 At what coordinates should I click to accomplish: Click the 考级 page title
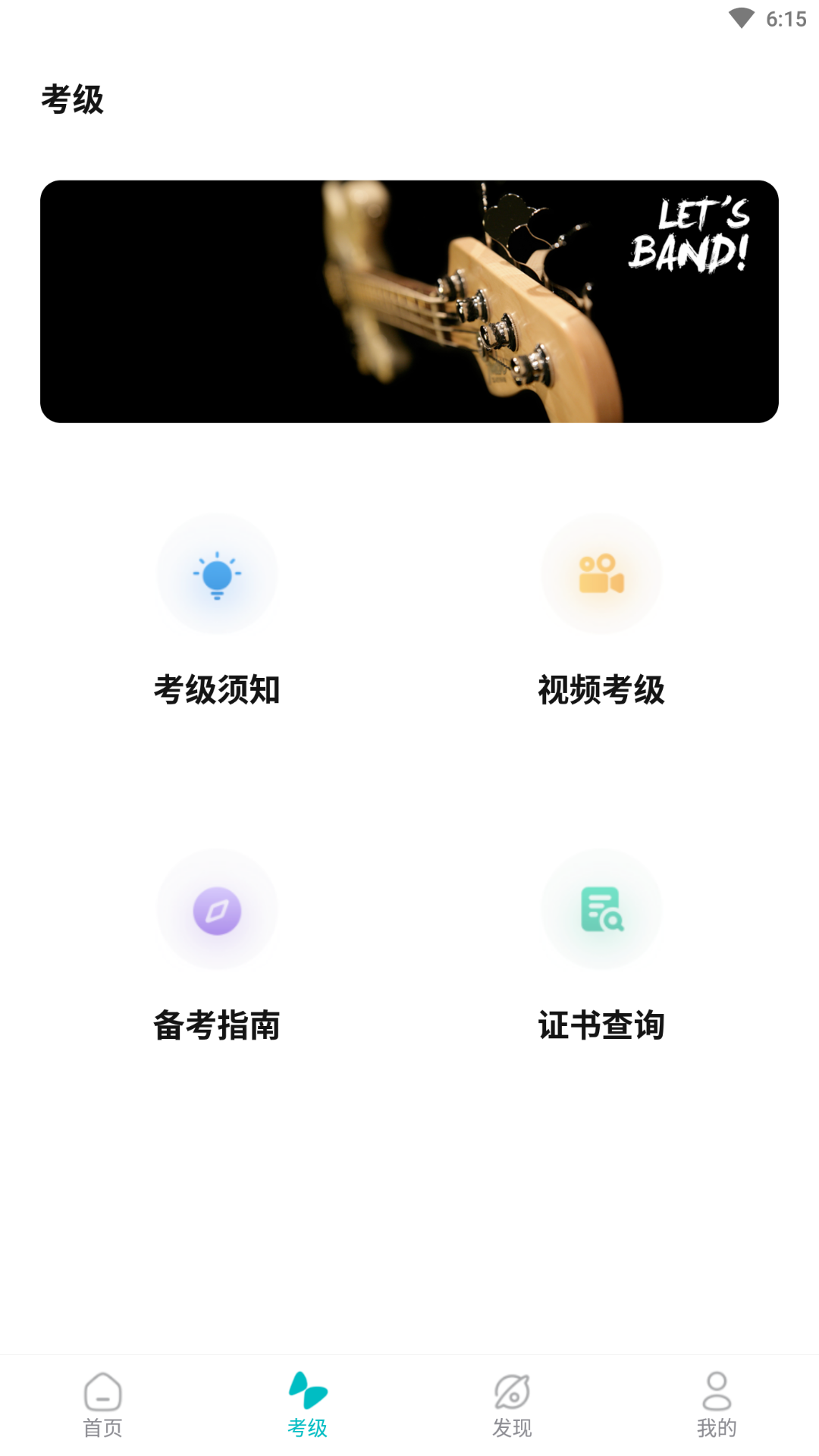coord(74,97)
